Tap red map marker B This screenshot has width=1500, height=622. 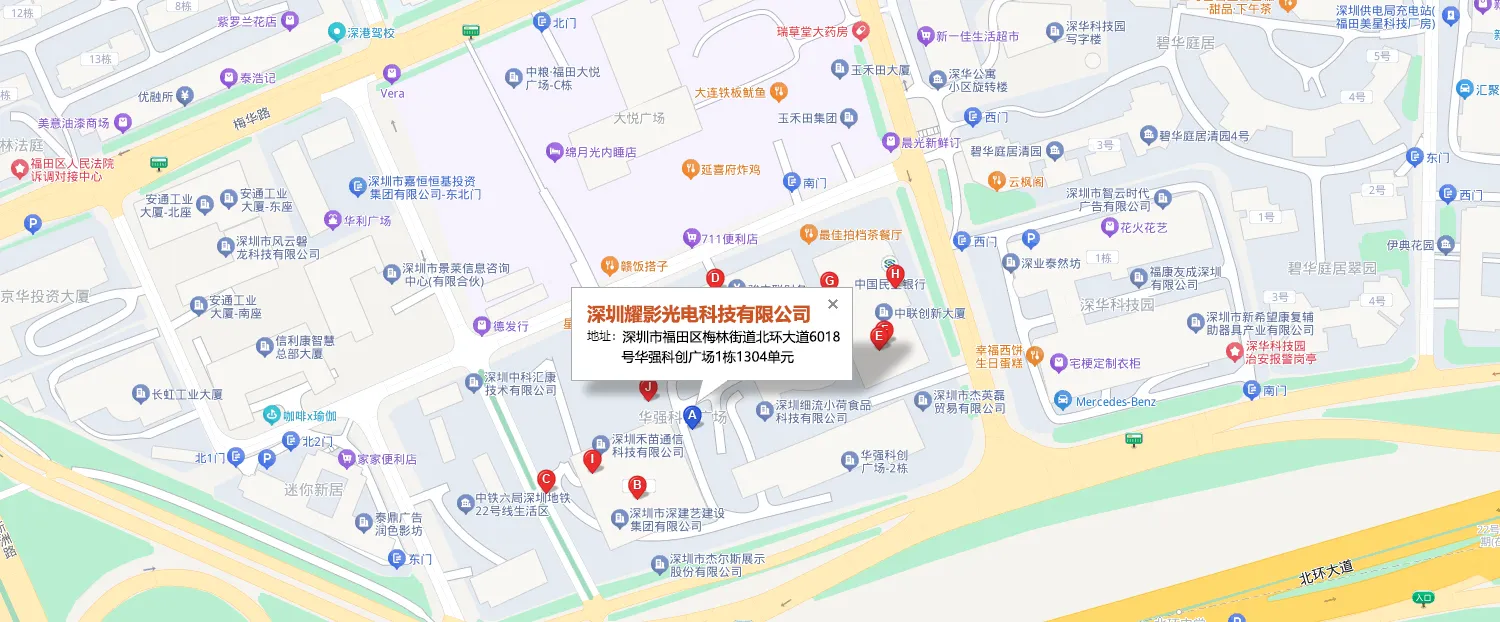tap(636, 486)
